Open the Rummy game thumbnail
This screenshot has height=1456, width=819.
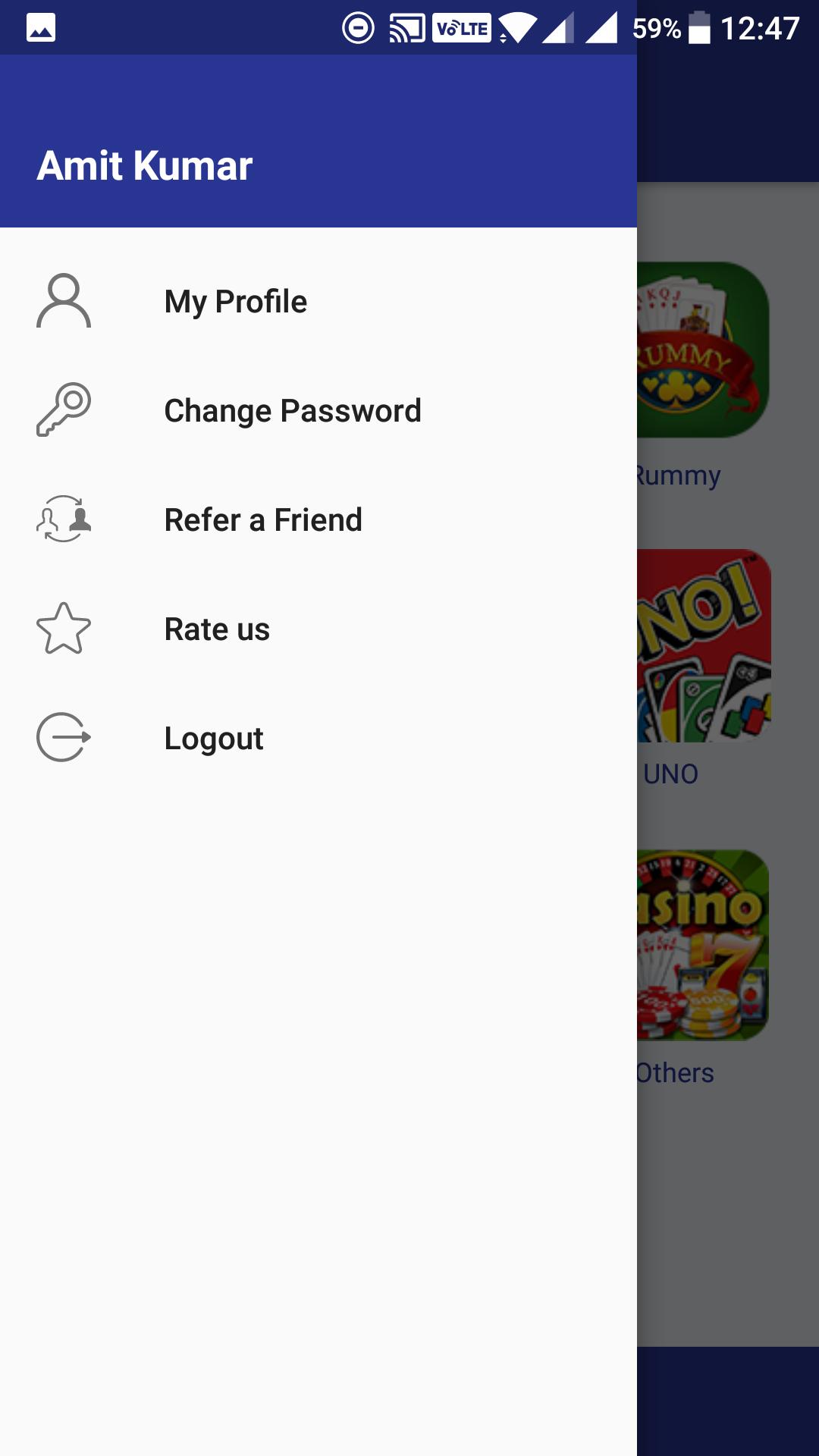(703, 348)
